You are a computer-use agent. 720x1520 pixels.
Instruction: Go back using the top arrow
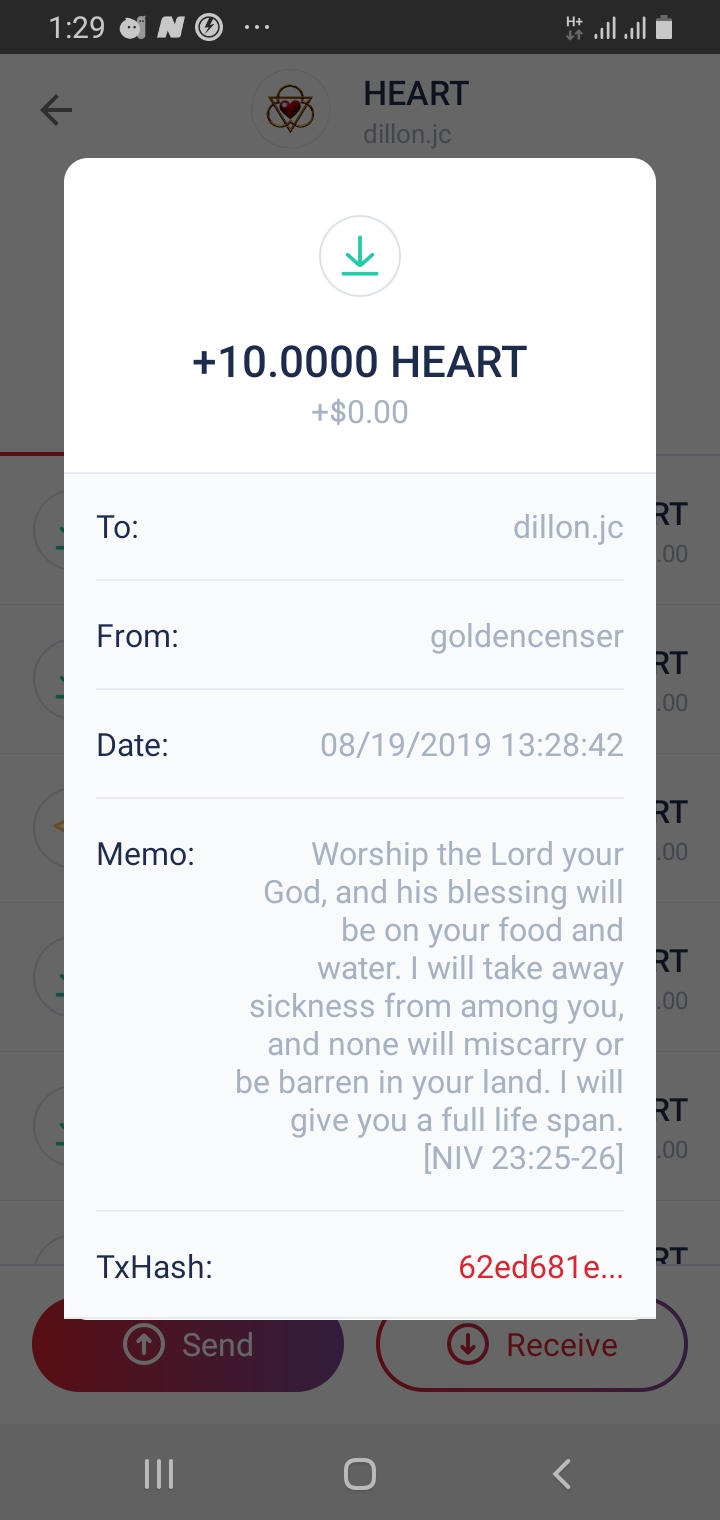(x=56, y=110)
